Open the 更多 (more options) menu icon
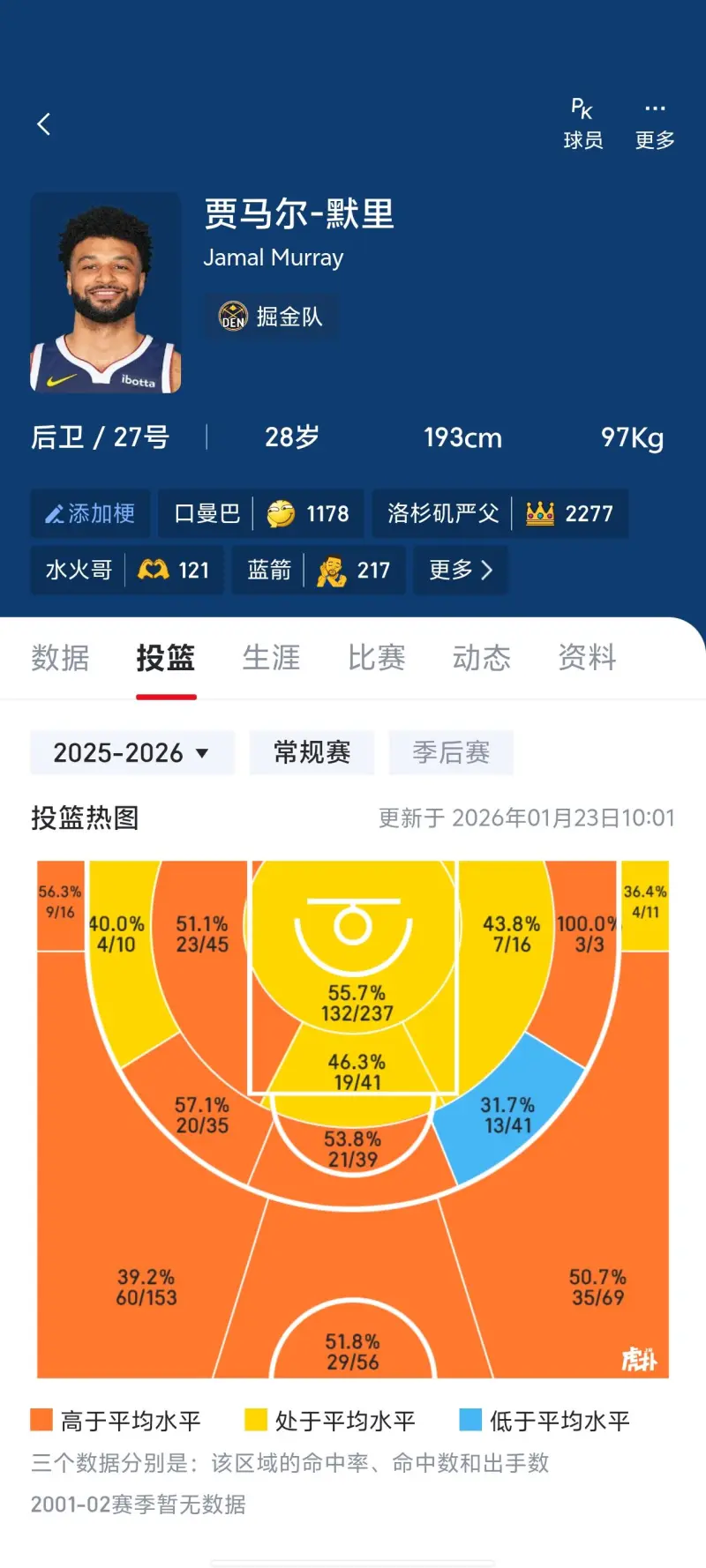 [654, 108]
